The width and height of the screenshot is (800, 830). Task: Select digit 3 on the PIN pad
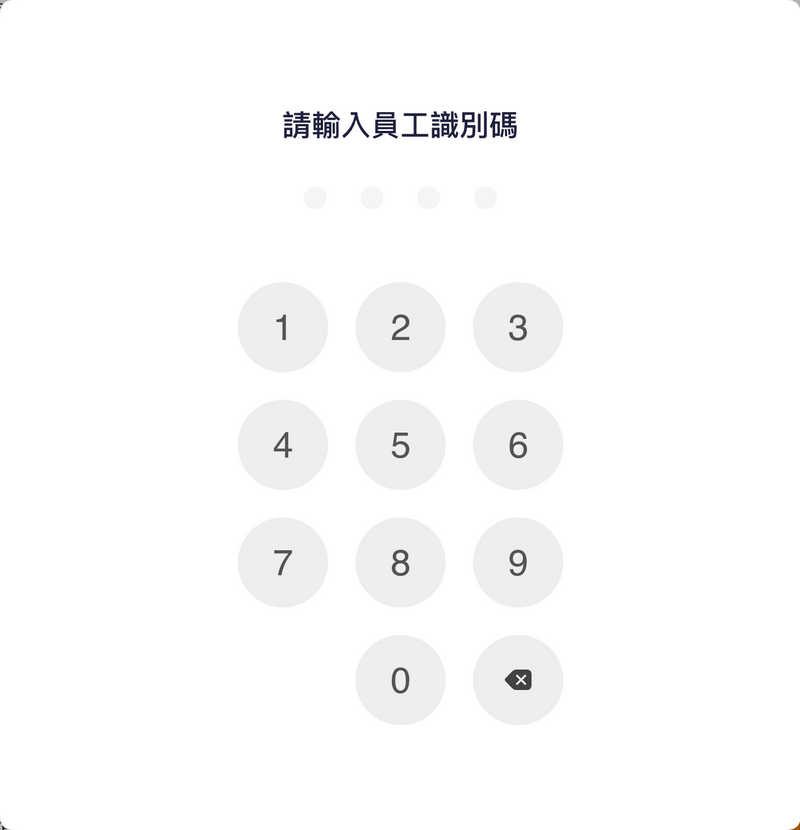(x=518, y=327)
